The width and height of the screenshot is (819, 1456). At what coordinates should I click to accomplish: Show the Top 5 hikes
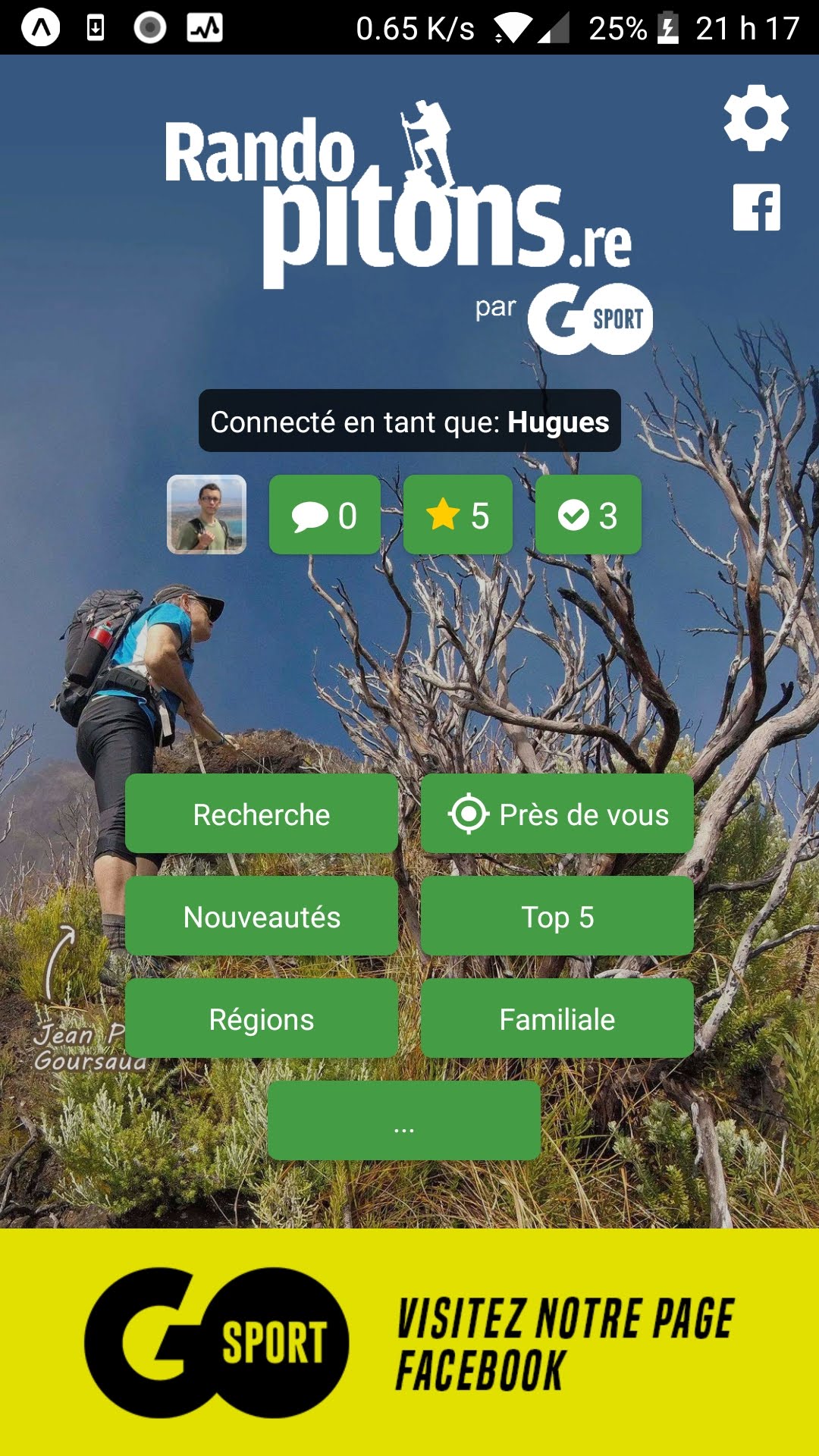point(557,916)
